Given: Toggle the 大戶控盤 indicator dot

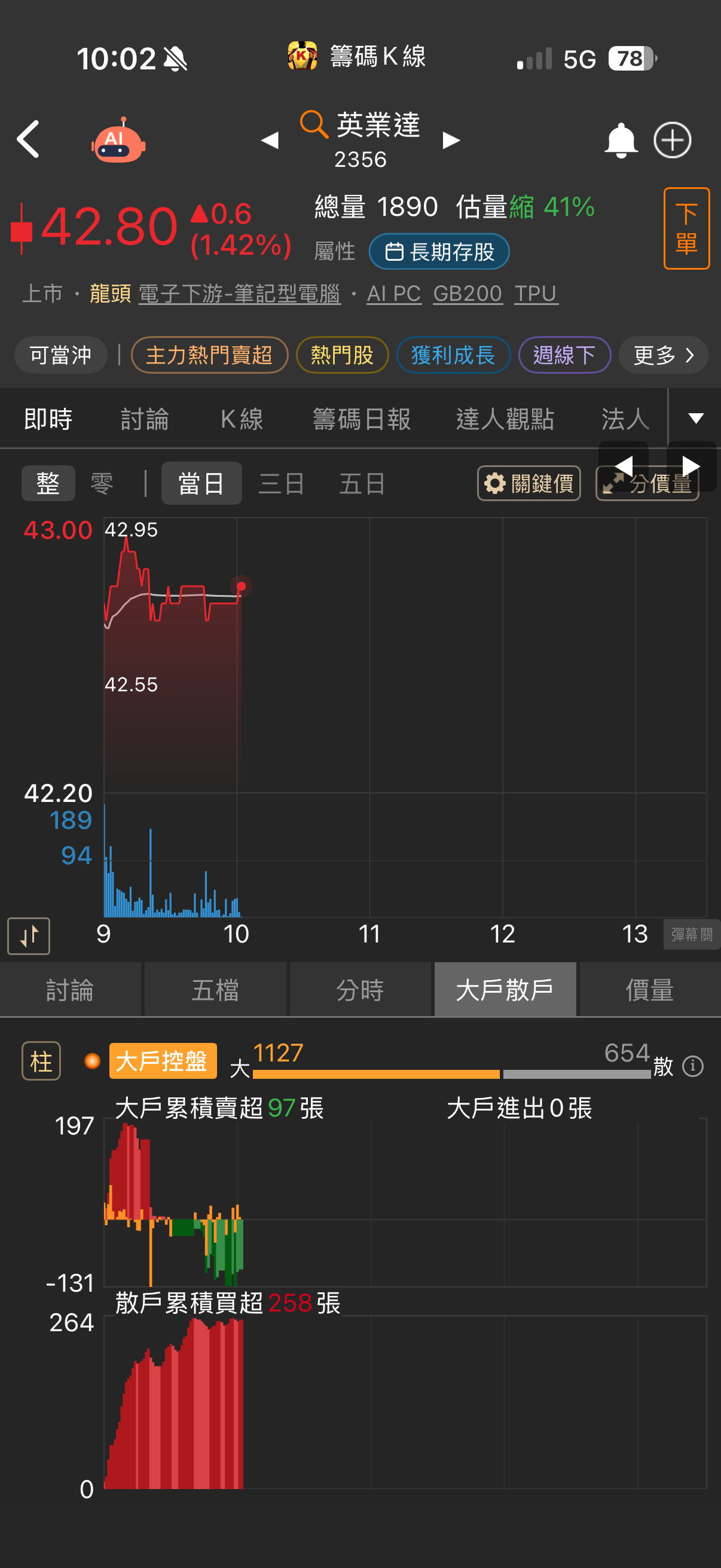Looking at the screenshot, I should 93,1061.
